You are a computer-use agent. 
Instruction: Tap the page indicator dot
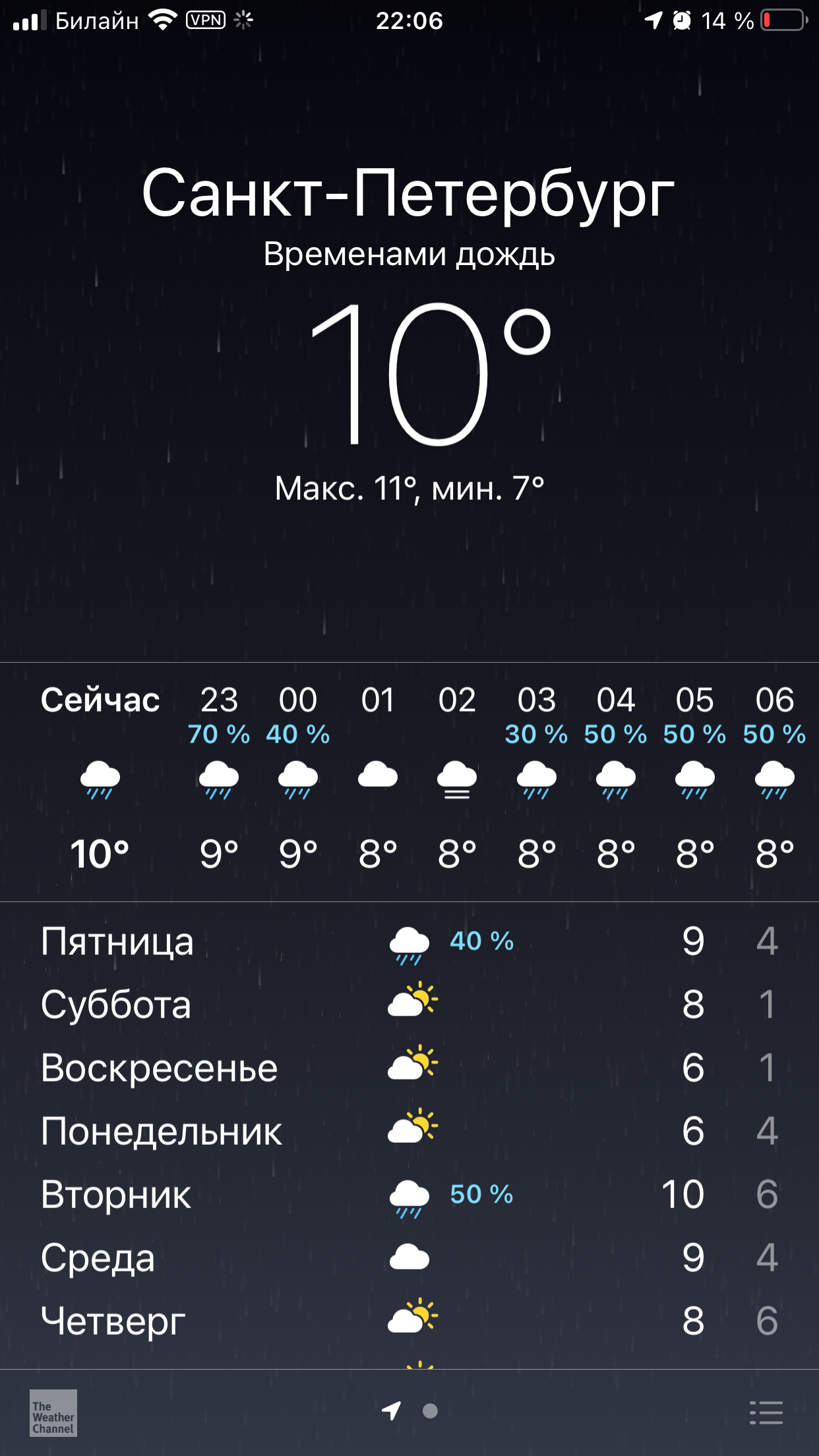(x=430, y=1410)
